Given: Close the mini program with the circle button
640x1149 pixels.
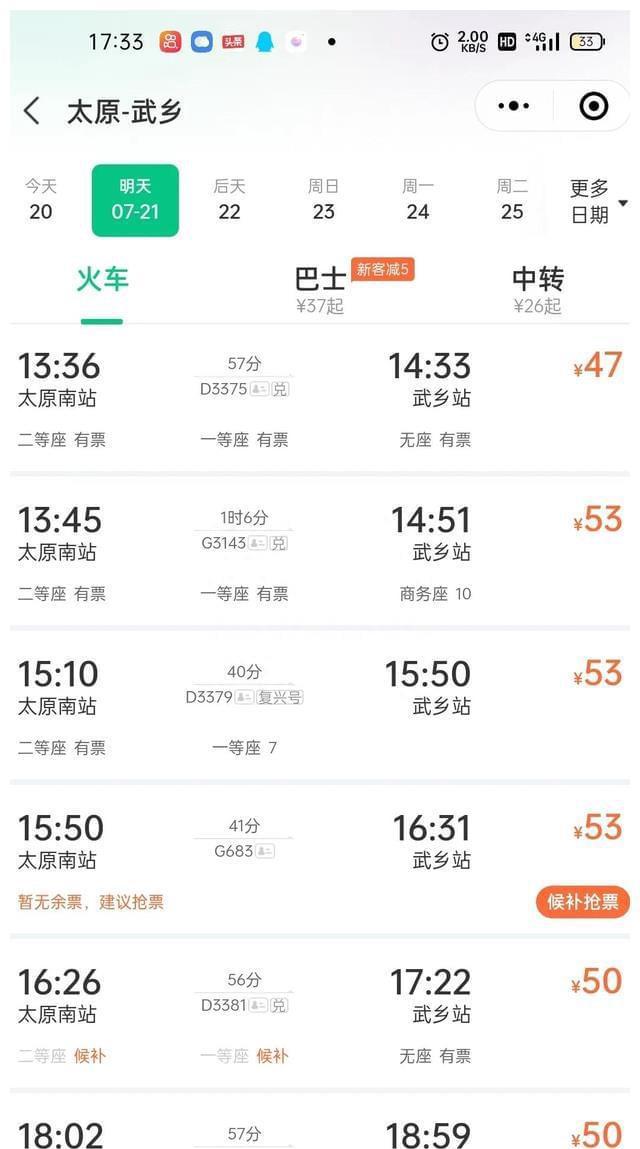Looking at the screenshot, I should (x=593, y=106).
